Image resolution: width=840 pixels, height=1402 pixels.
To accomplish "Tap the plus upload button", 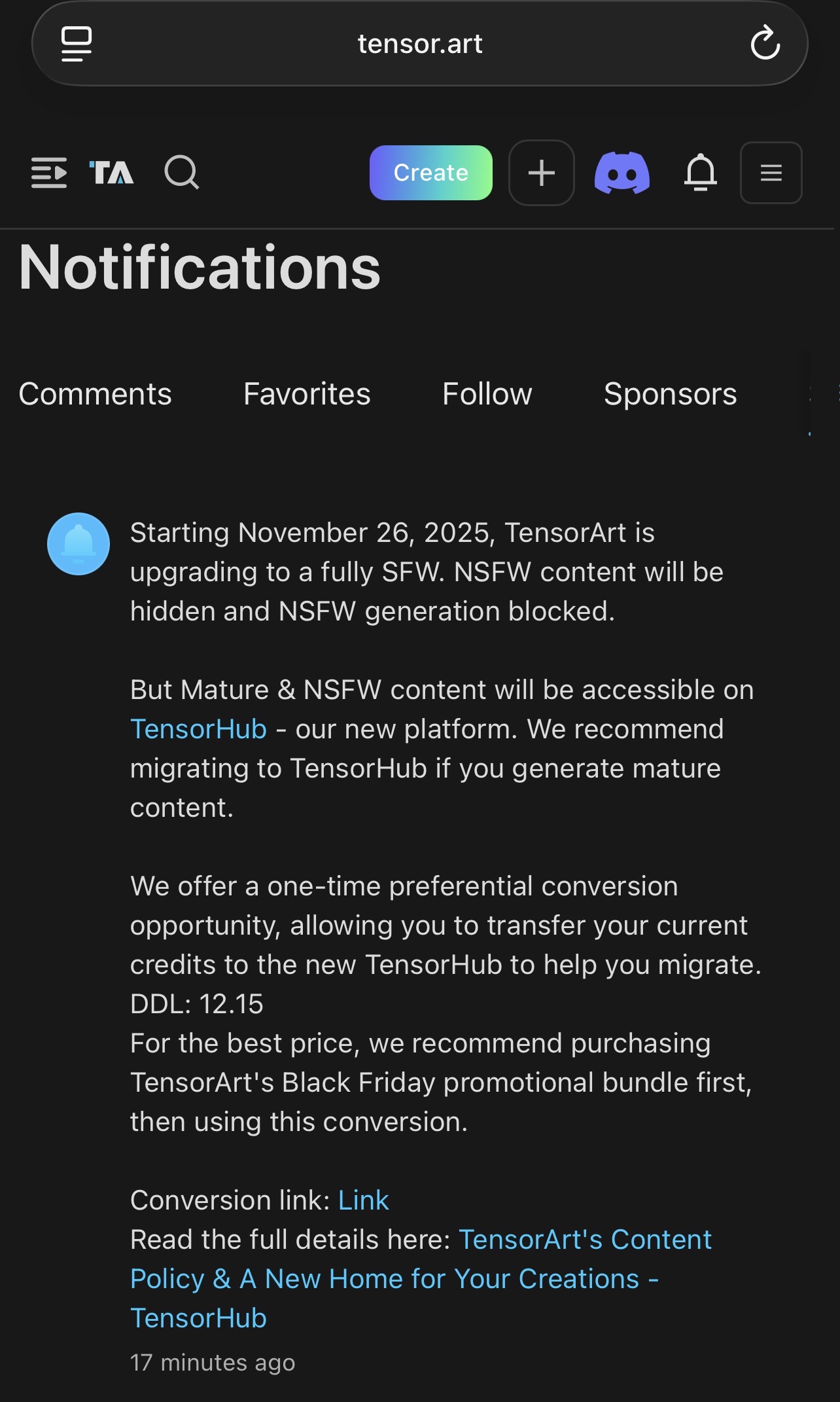I will point(541,173).
